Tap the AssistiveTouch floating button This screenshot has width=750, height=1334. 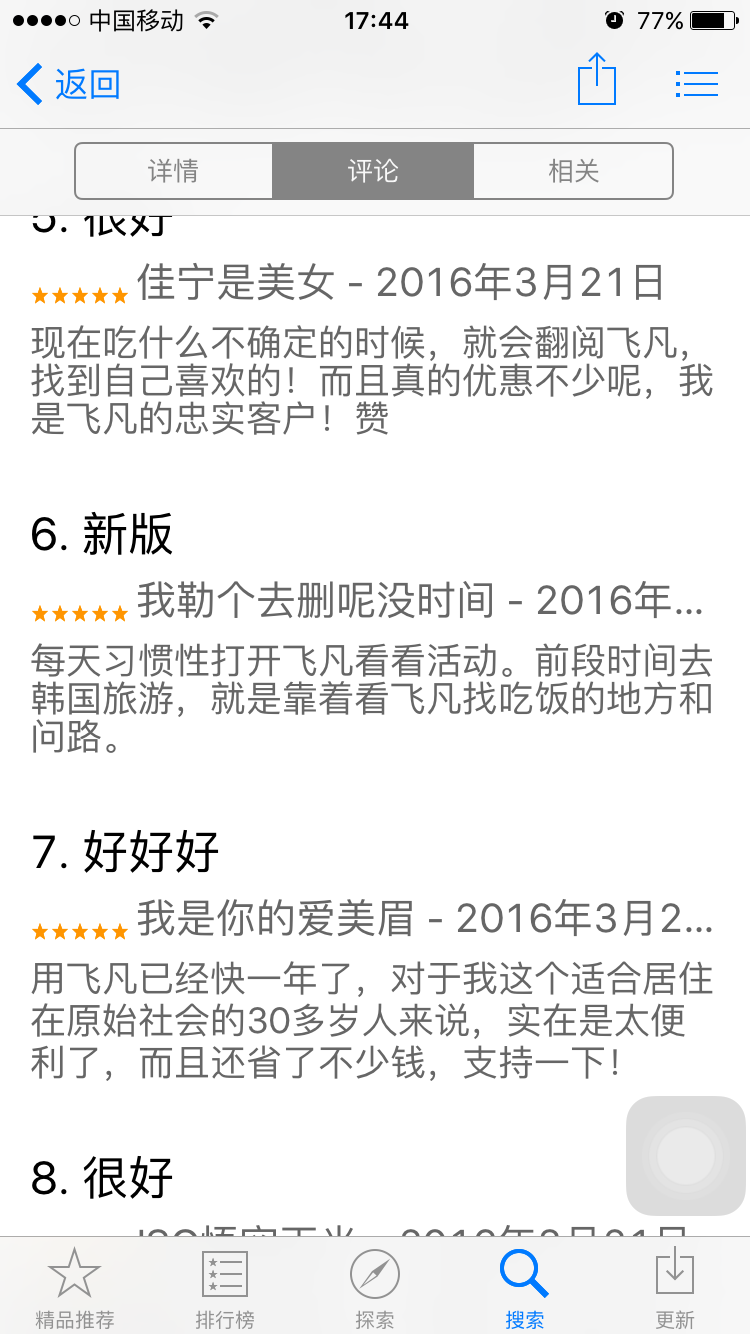click(686, 1156)
